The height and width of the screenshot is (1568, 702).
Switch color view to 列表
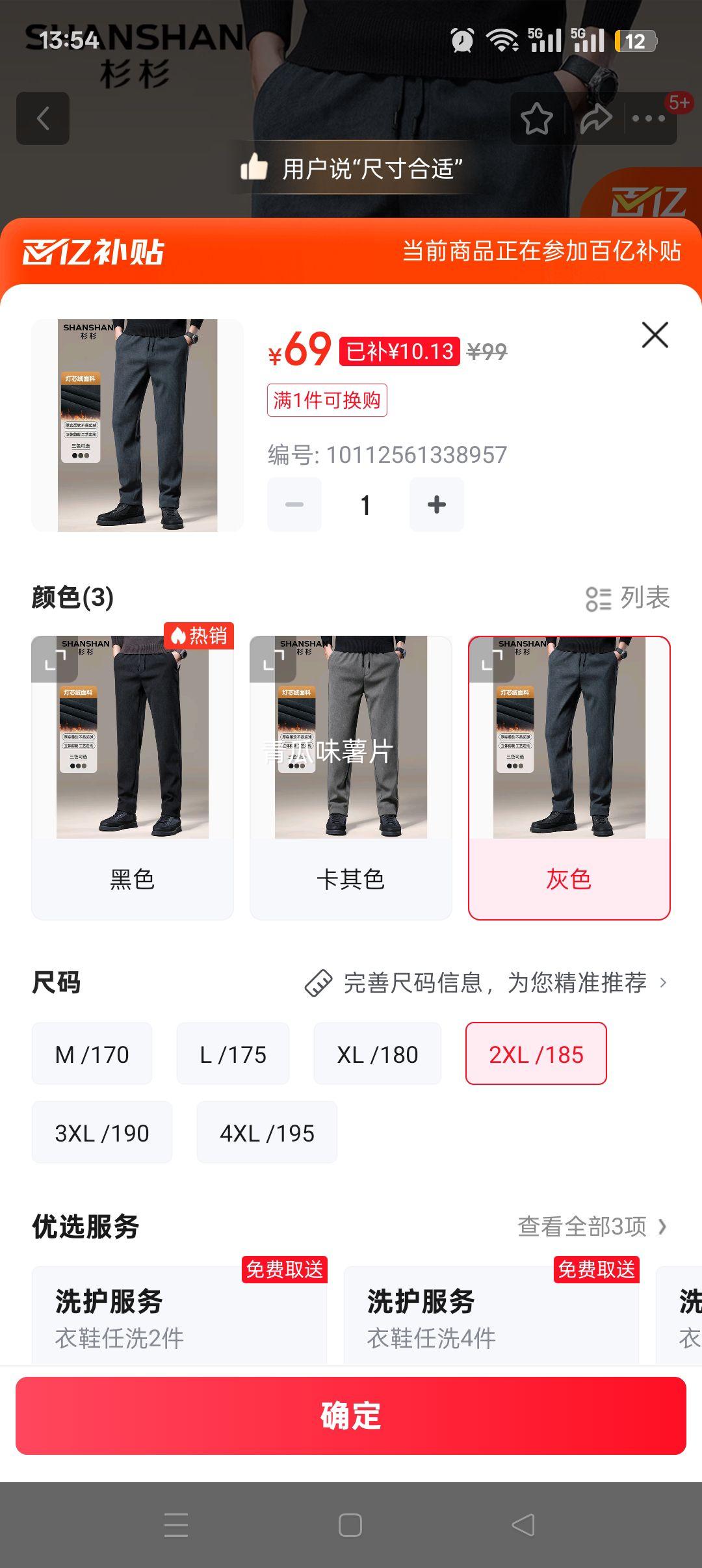(627, 598)
